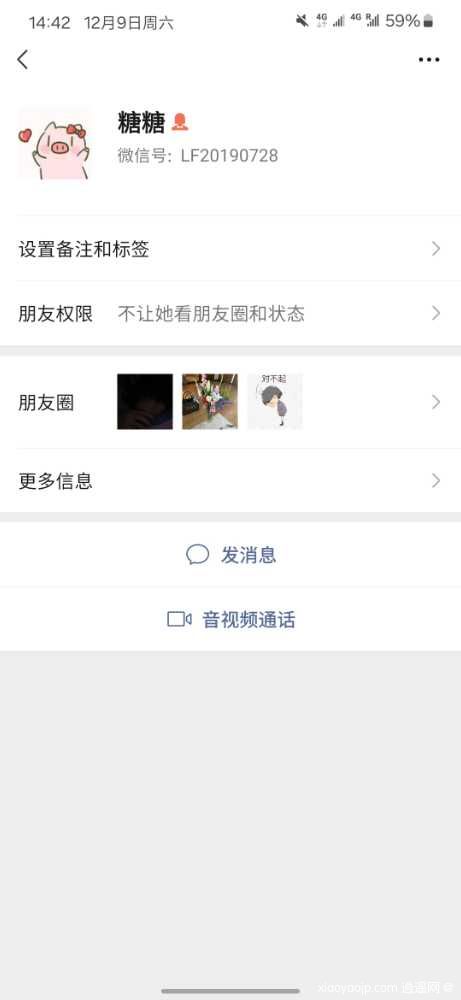Open 朋友权限 settings row

click(x=230, y=313)
